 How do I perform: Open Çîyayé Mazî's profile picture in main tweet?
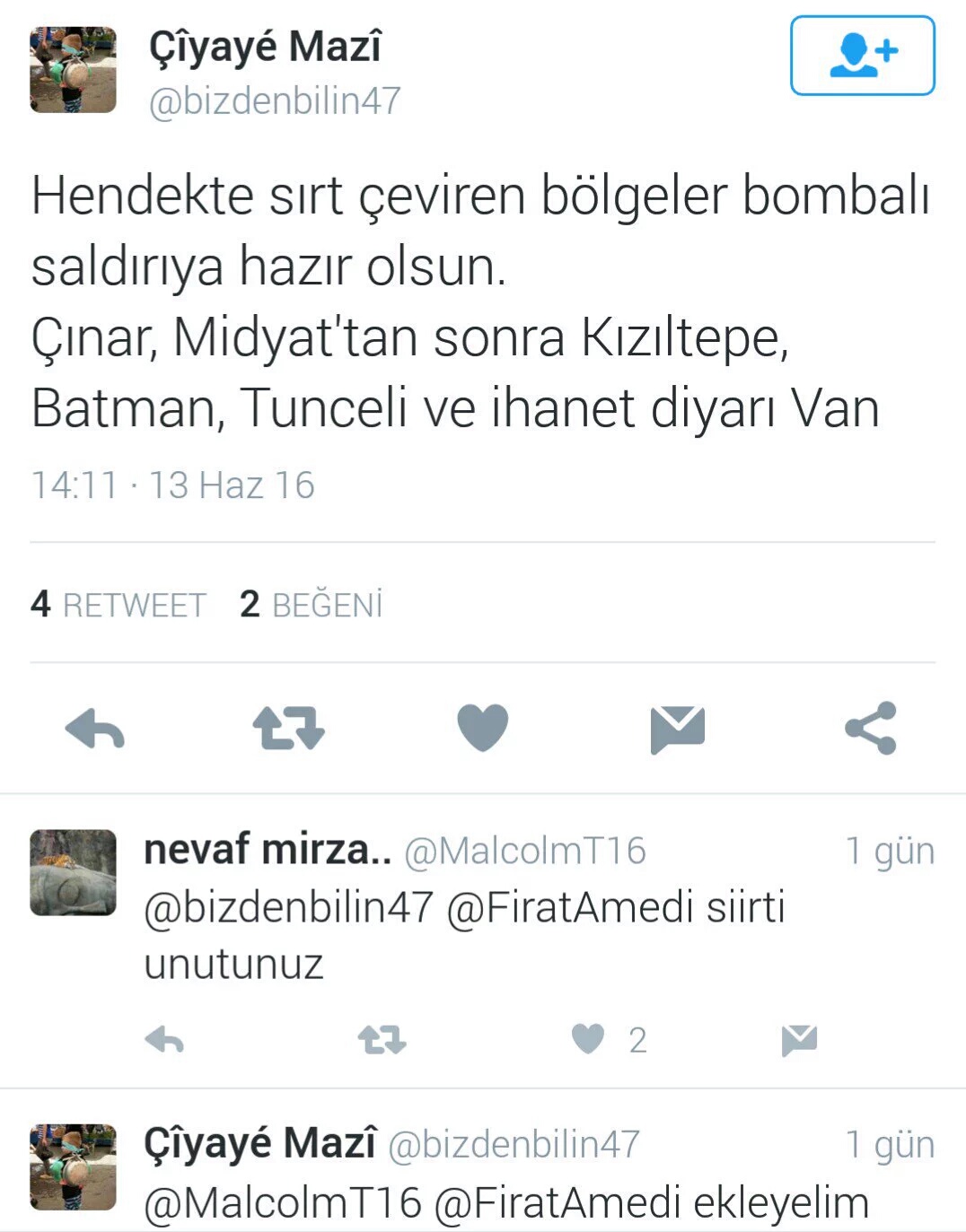(x=73, y=70)
